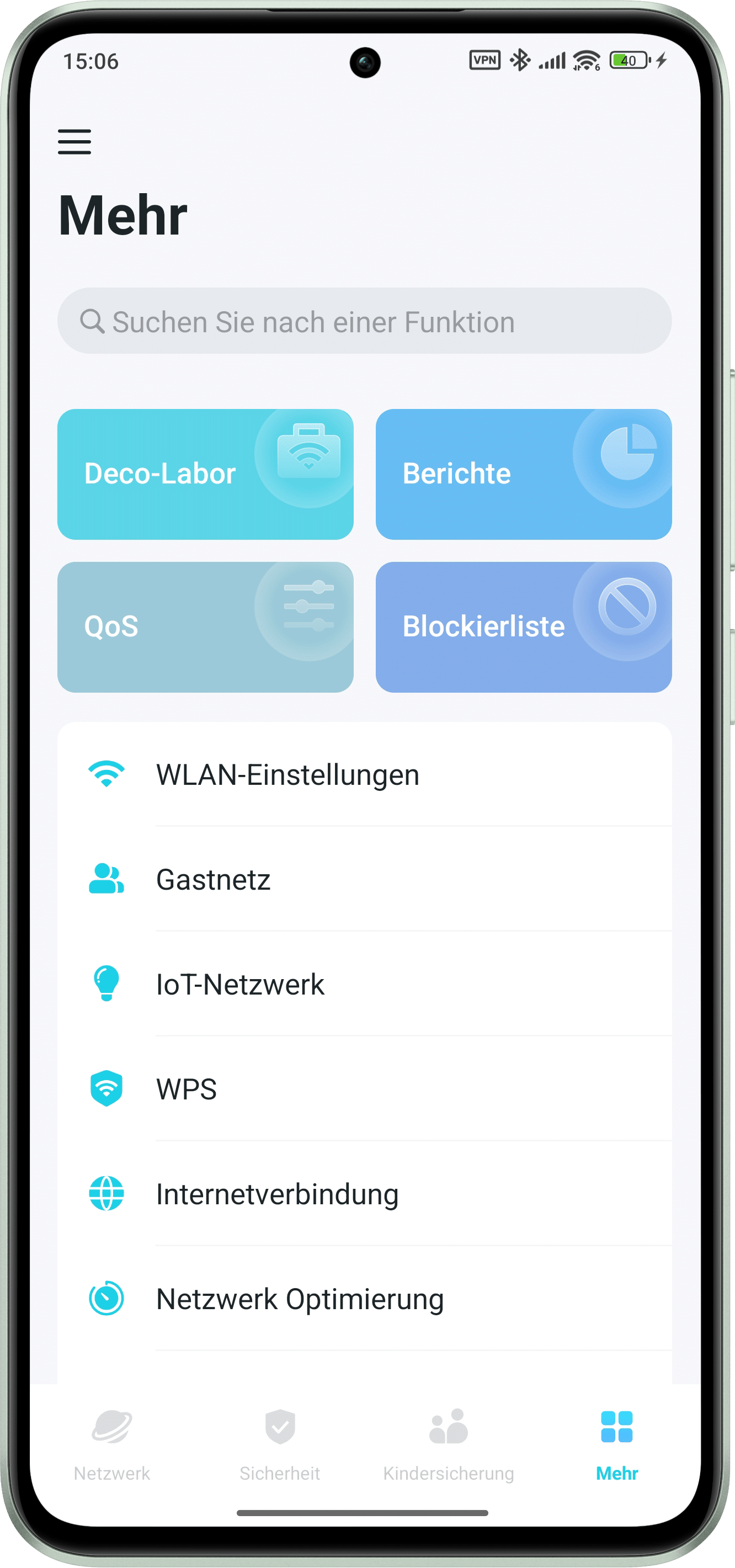
Task: Tap the function search field
Action: tap(364, 321)
